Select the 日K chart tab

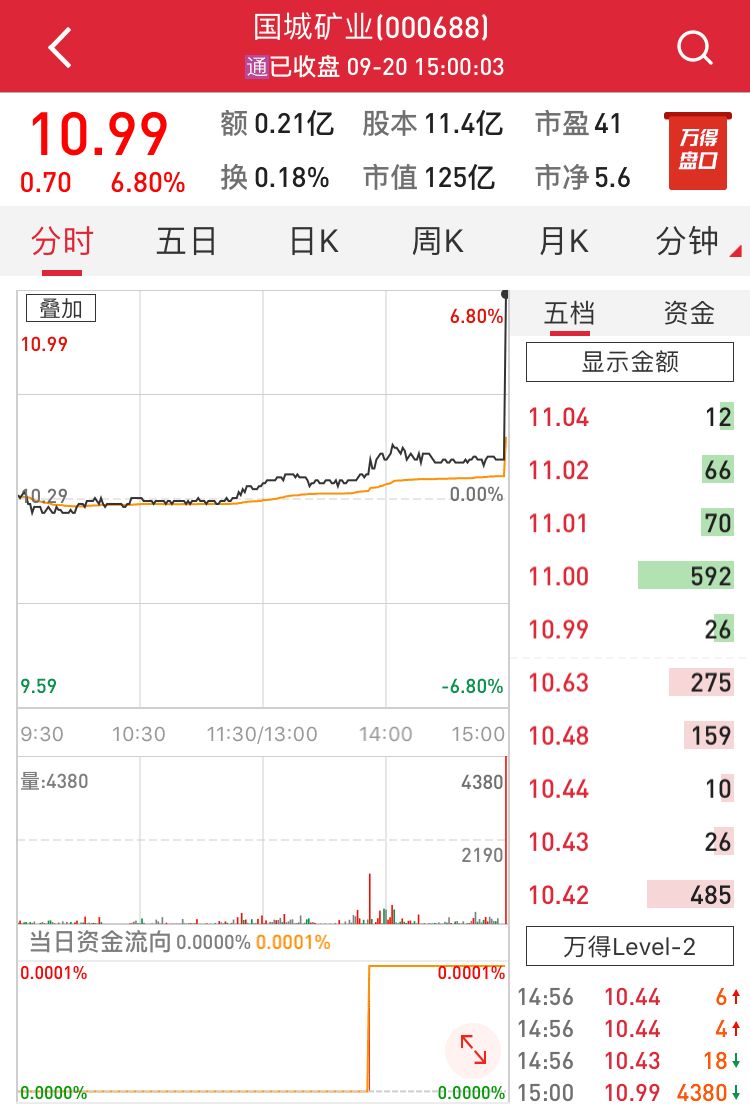click(x=313, y=241)
